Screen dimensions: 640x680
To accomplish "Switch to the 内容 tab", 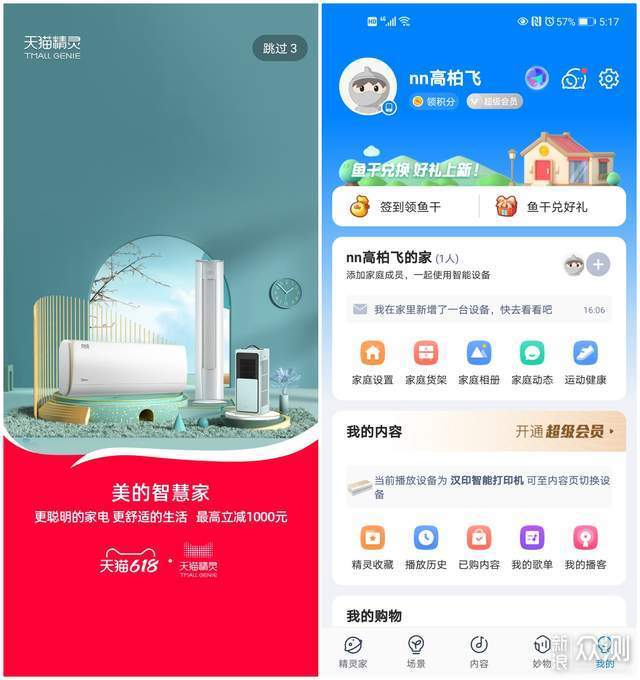I will pos(479,651).
